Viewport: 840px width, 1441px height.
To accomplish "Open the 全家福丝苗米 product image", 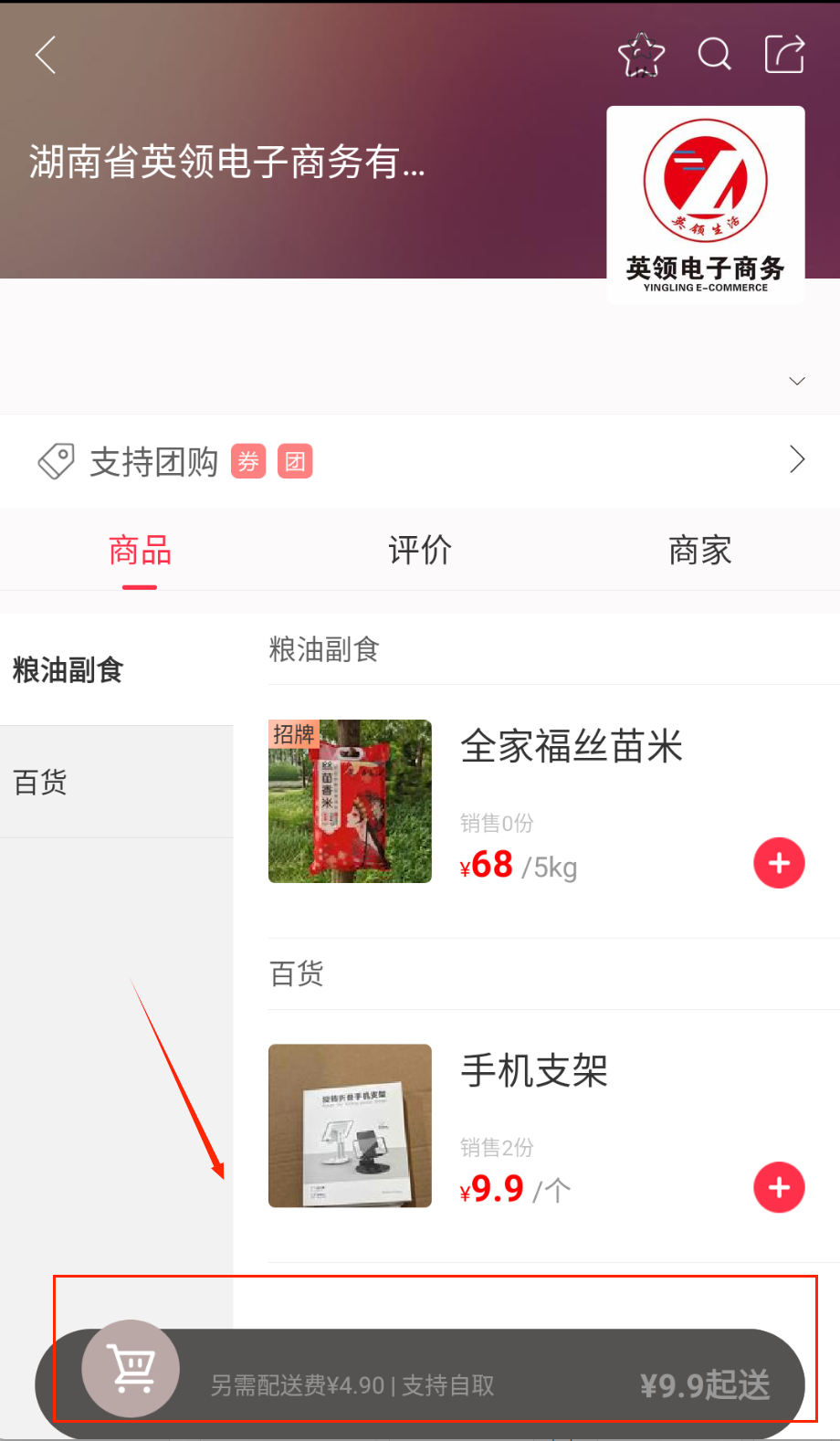I will pyautogui.click(x=350, y=801).
